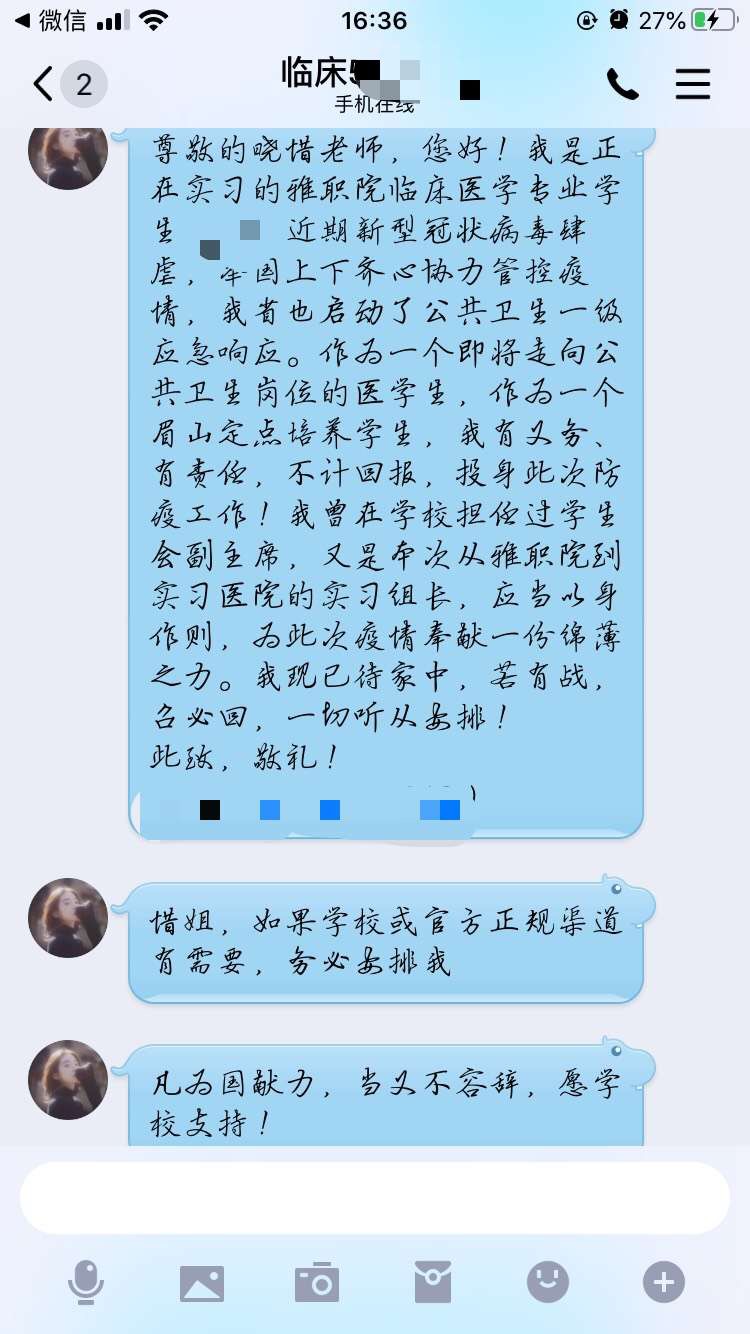Tap the message input field
Image resolution: width=750 pixels, height=1334 pixels.
point(374,1198)
